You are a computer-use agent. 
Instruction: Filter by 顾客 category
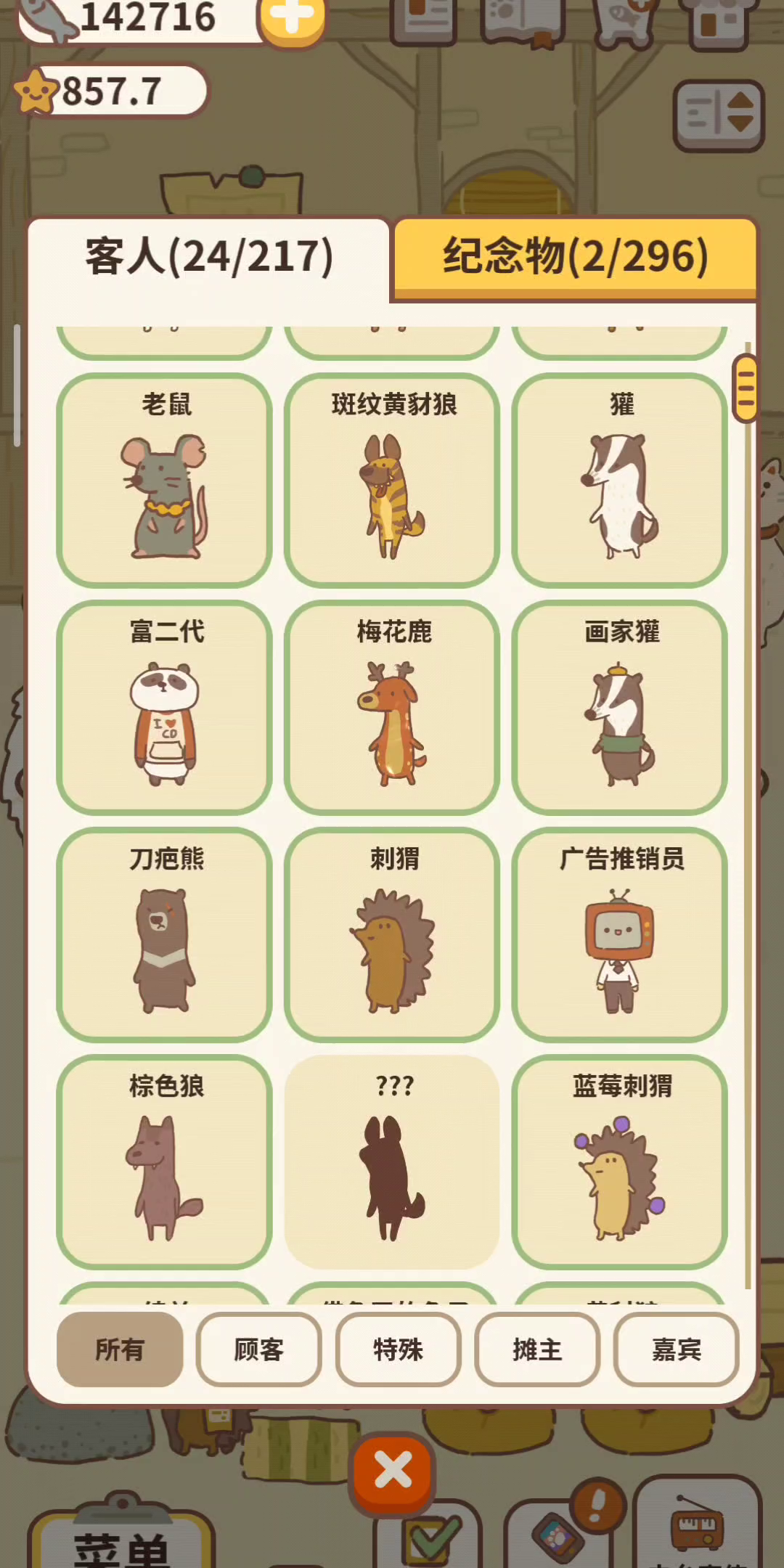259,1349
